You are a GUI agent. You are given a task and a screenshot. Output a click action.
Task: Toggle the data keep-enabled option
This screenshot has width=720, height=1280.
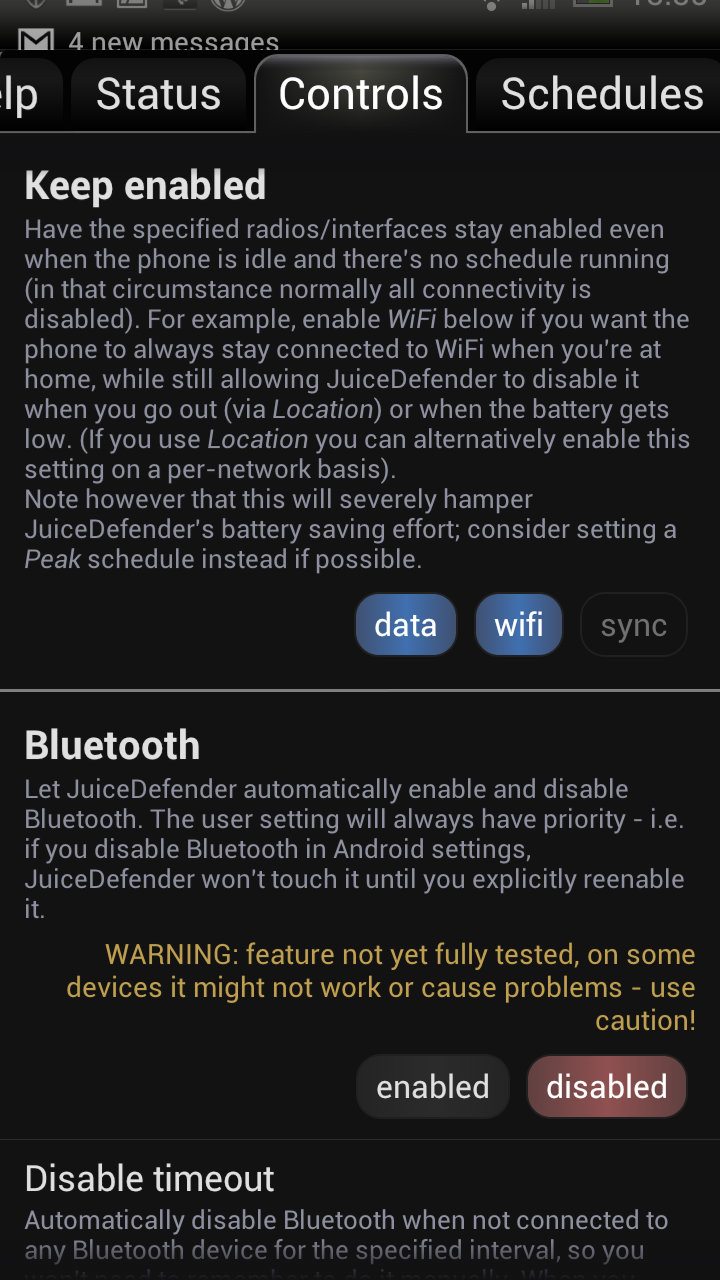tap(405, 625)
